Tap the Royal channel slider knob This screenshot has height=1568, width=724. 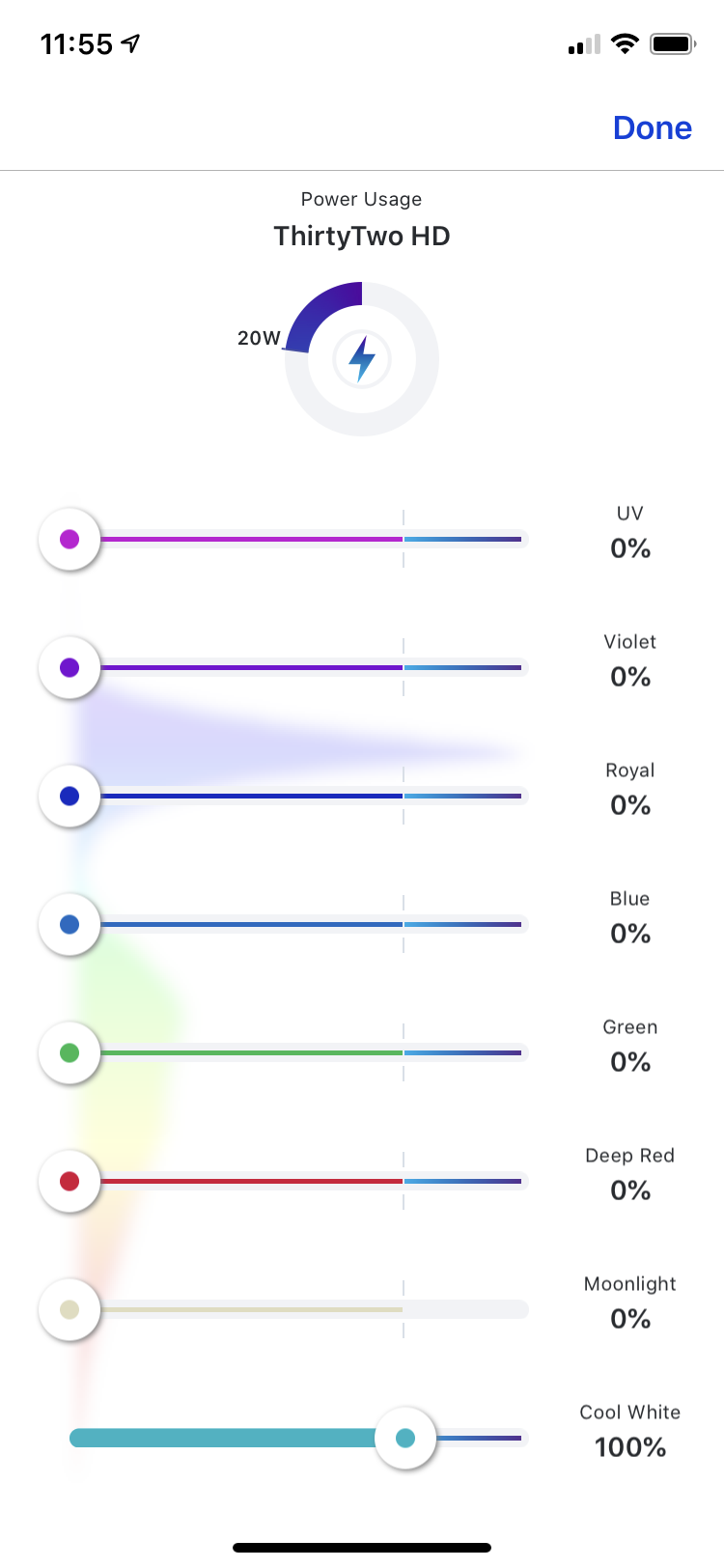[70, 796]
